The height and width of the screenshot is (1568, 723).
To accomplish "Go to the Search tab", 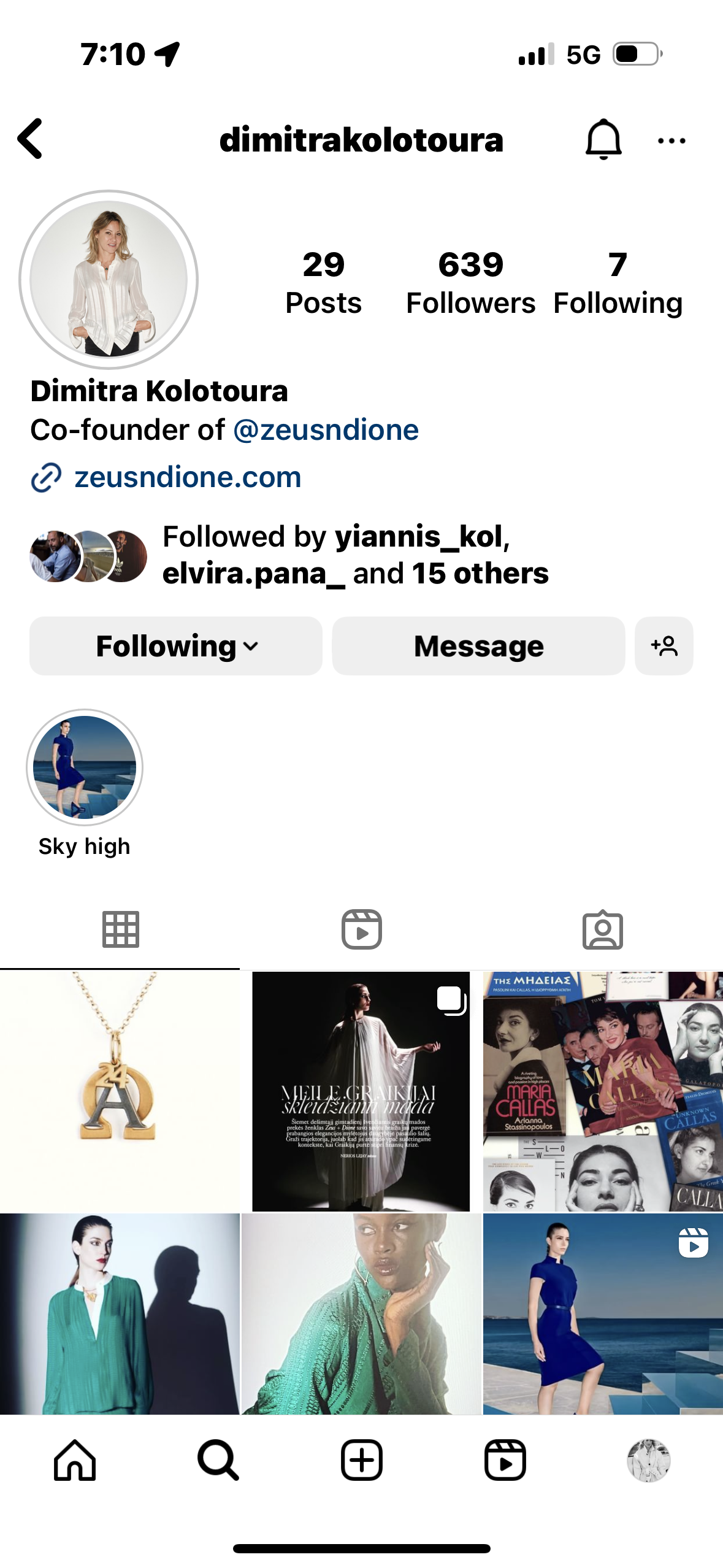I will tap(218, 1461).
